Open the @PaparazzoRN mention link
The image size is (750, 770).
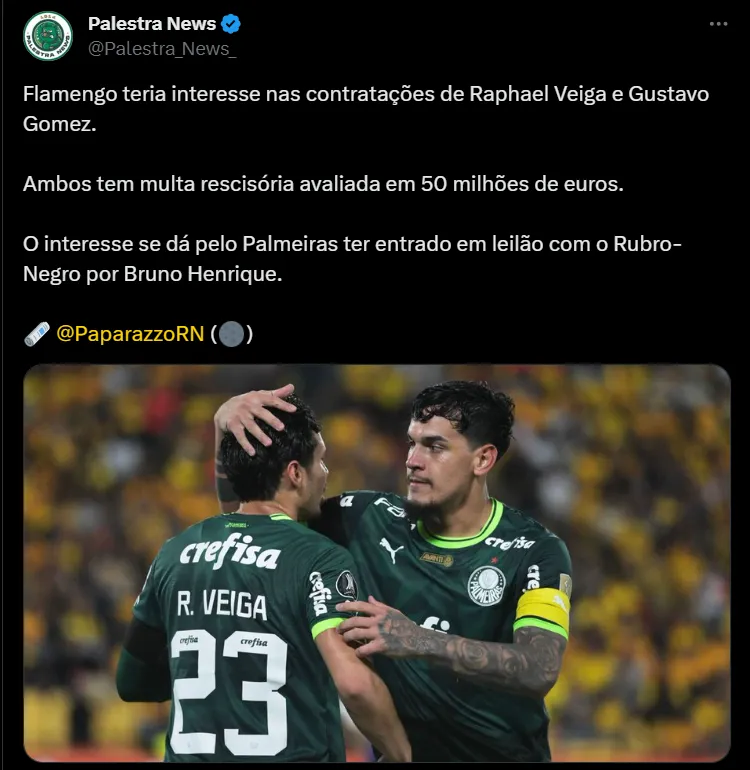[130, 334]
